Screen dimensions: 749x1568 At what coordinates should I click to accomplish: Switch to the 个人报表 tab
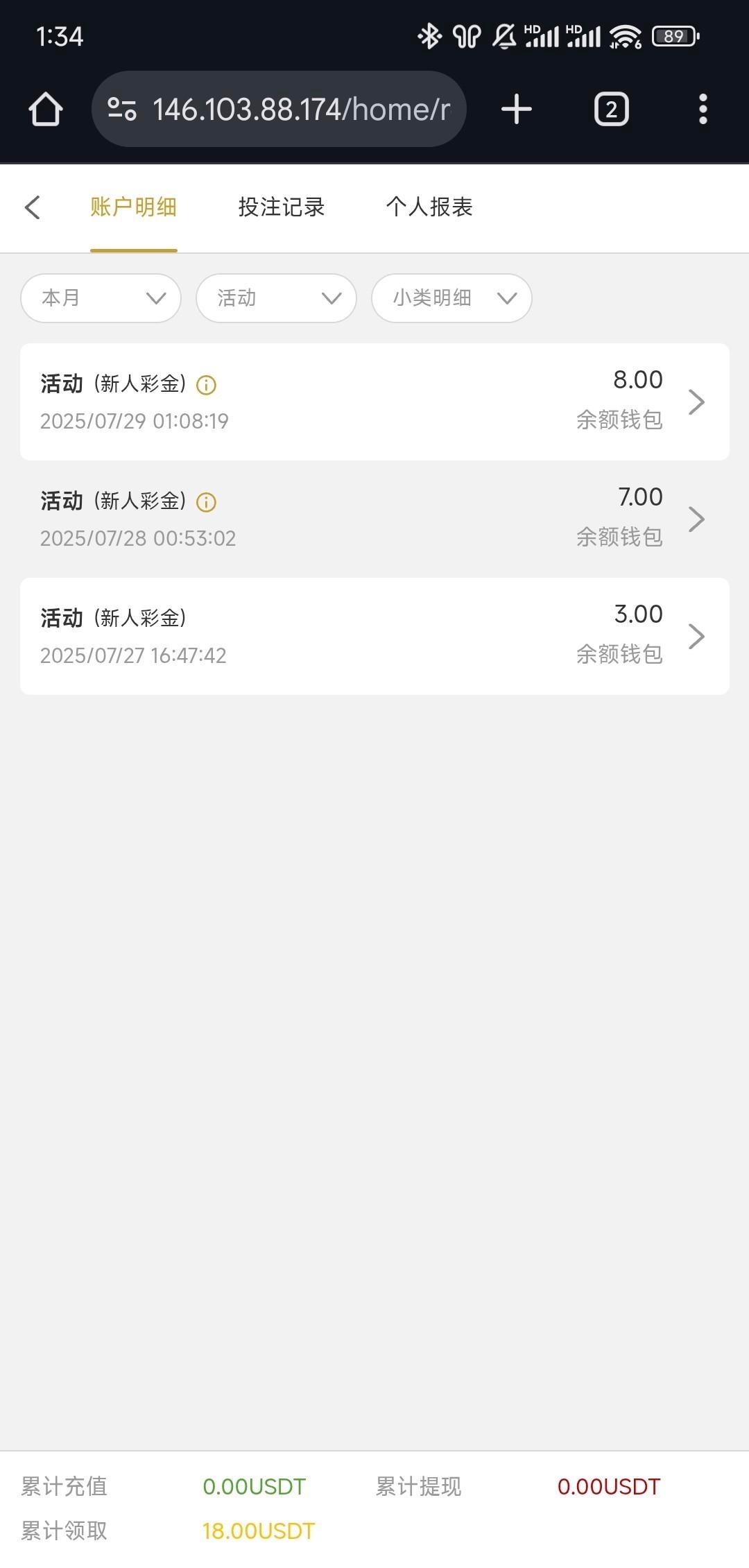429,207
